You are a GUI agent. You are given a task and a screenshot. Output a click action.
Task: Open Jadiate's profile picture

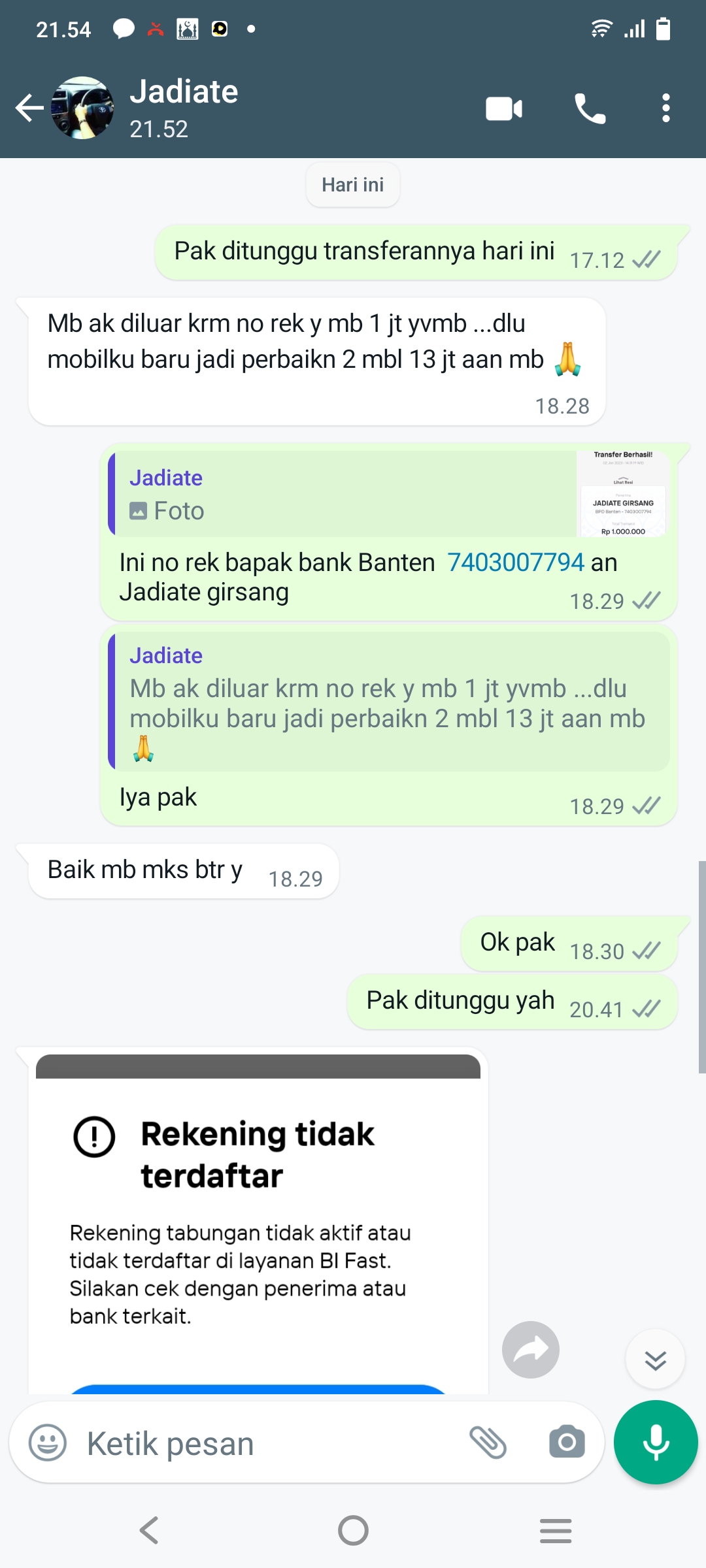coord(82,108)
